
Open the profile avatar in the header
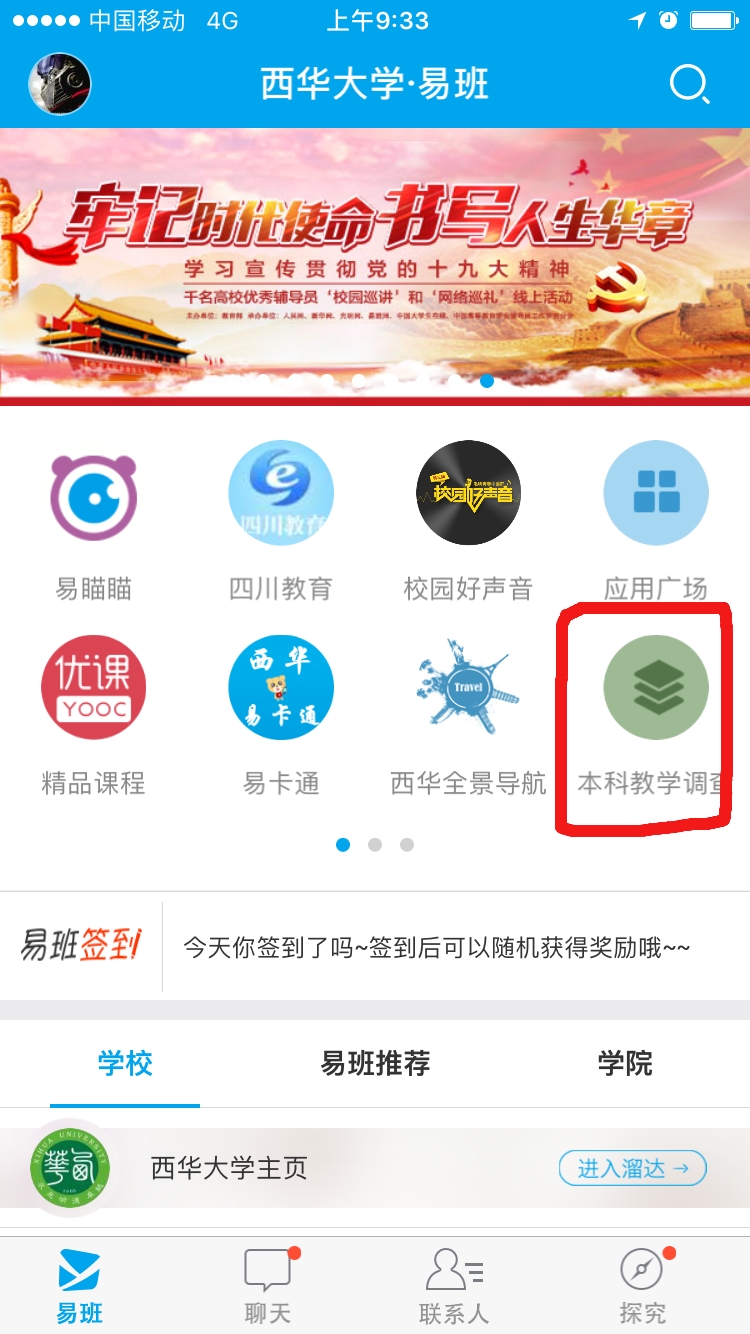(60, 84)
